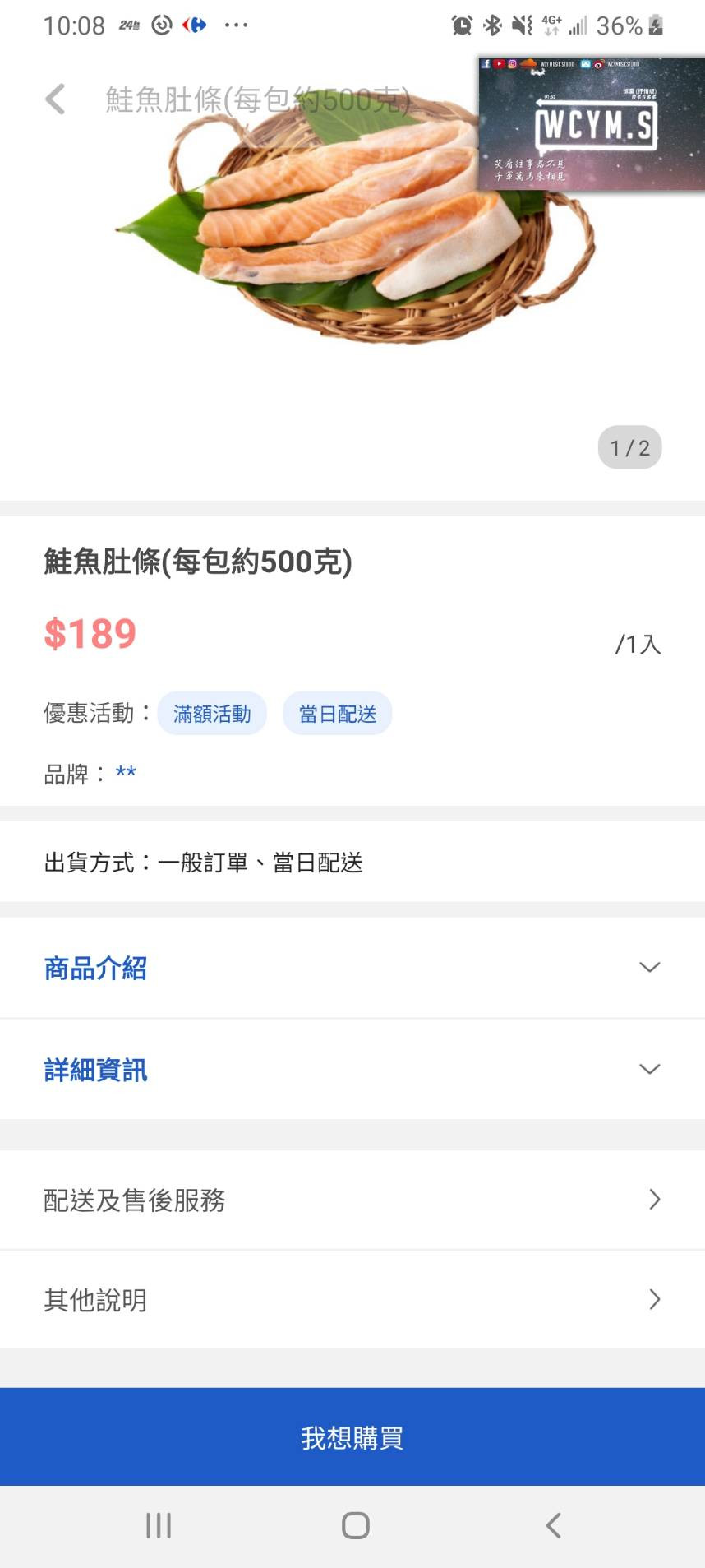Tap the 滿額活動 promotion chip
The height and width of the screenshot is (1568, 705).
pos(212,713)
